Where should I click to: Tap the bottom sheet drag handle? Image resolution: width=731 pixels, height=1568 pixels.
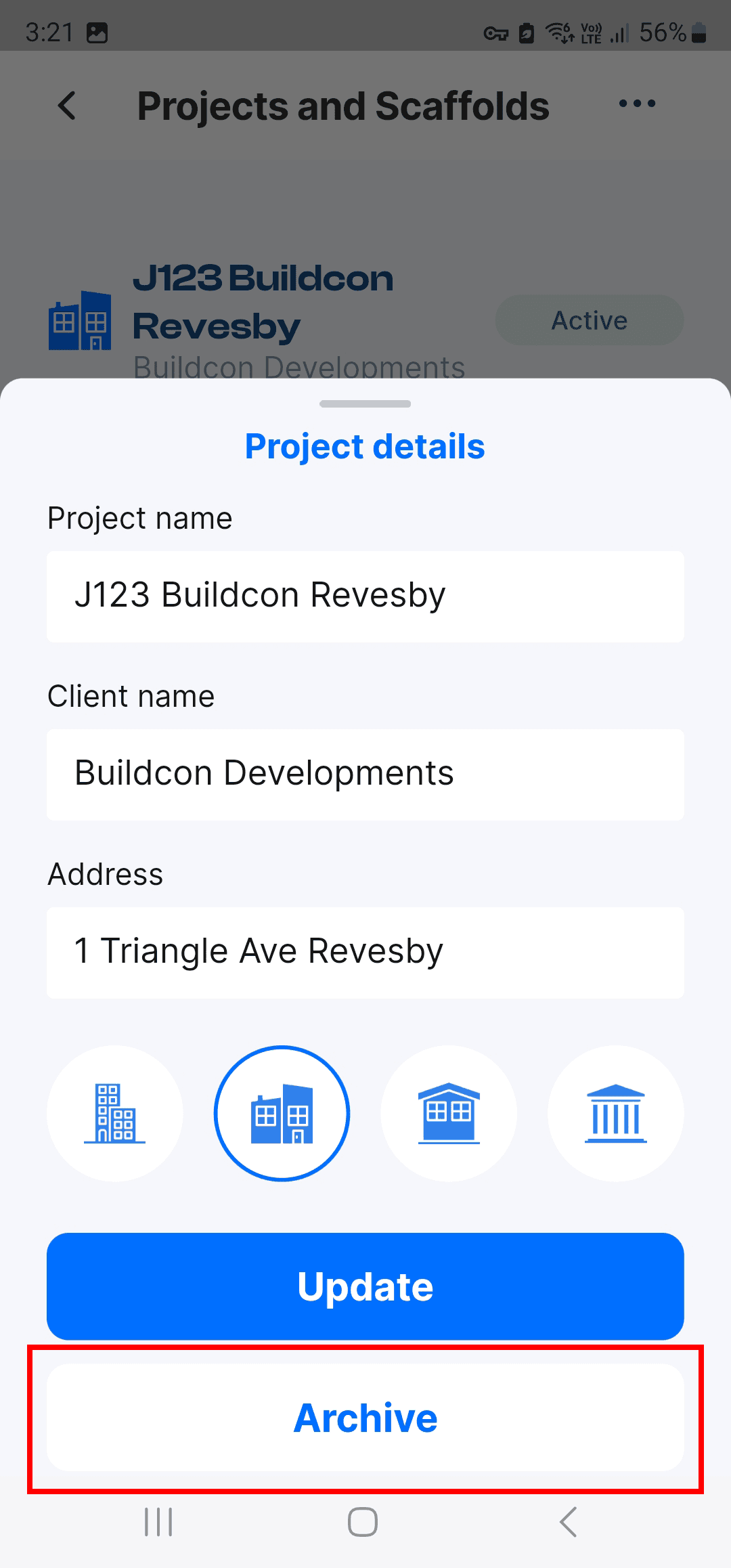coord(365,404)
